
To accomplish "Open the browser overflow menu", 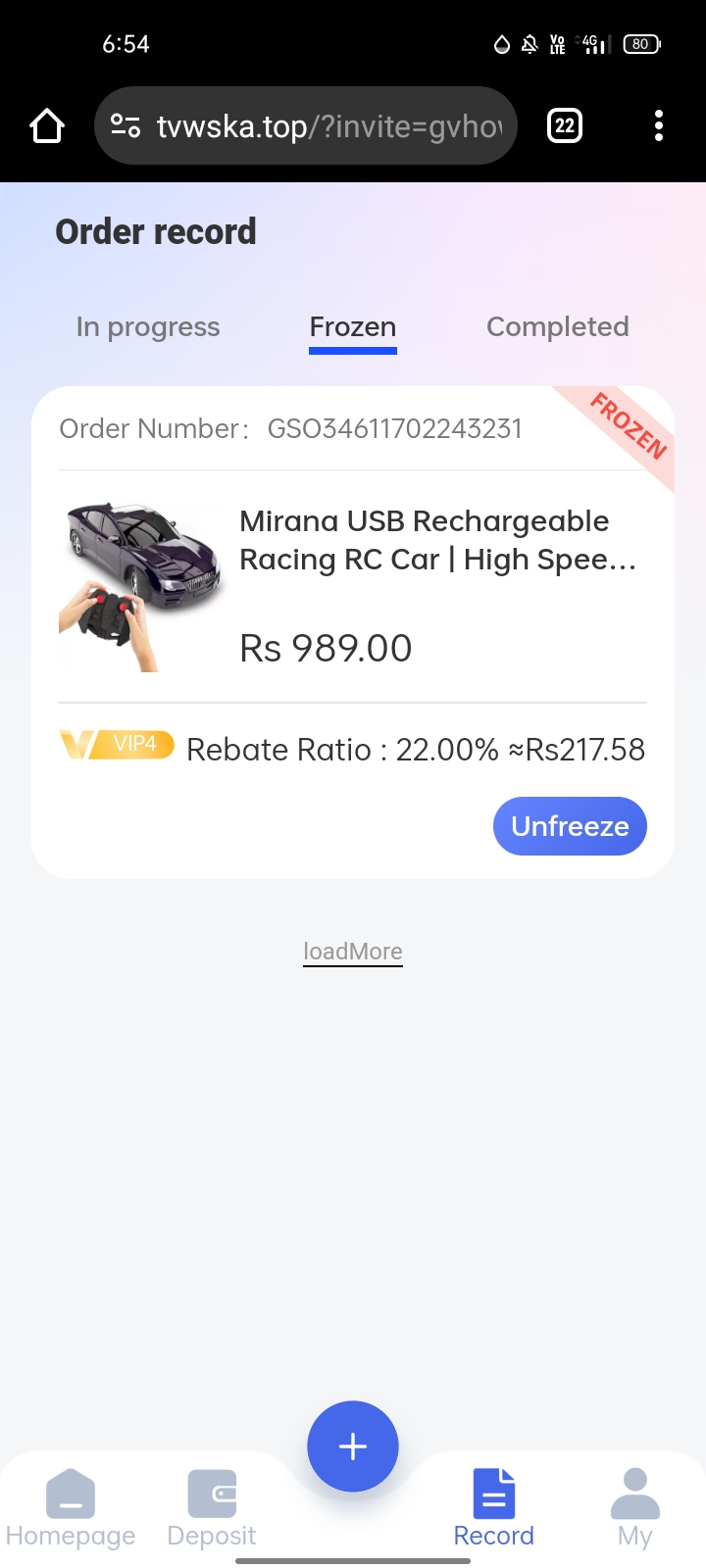I will point(658,126).
